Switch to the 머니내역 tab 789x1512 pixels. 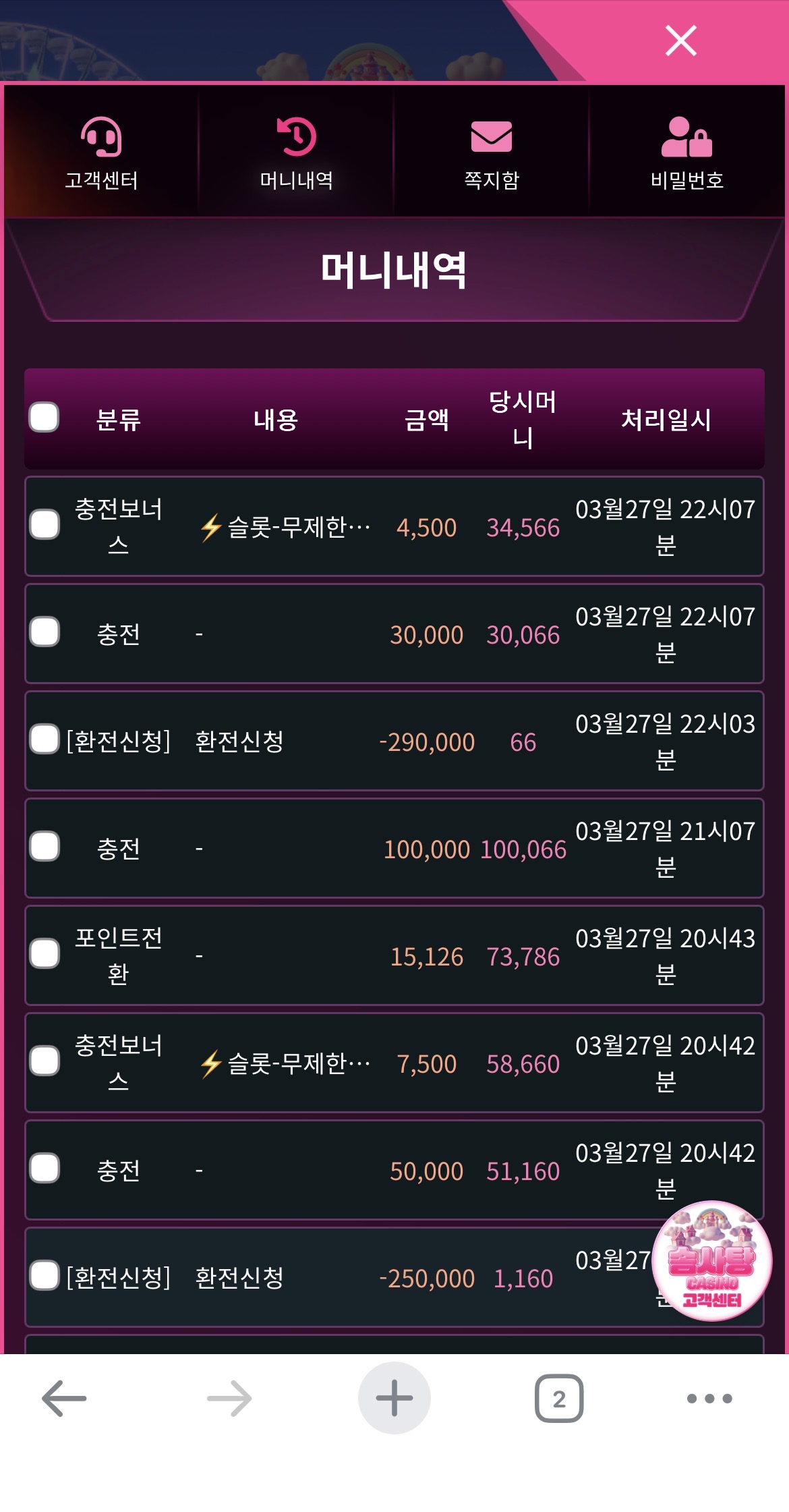297,152
